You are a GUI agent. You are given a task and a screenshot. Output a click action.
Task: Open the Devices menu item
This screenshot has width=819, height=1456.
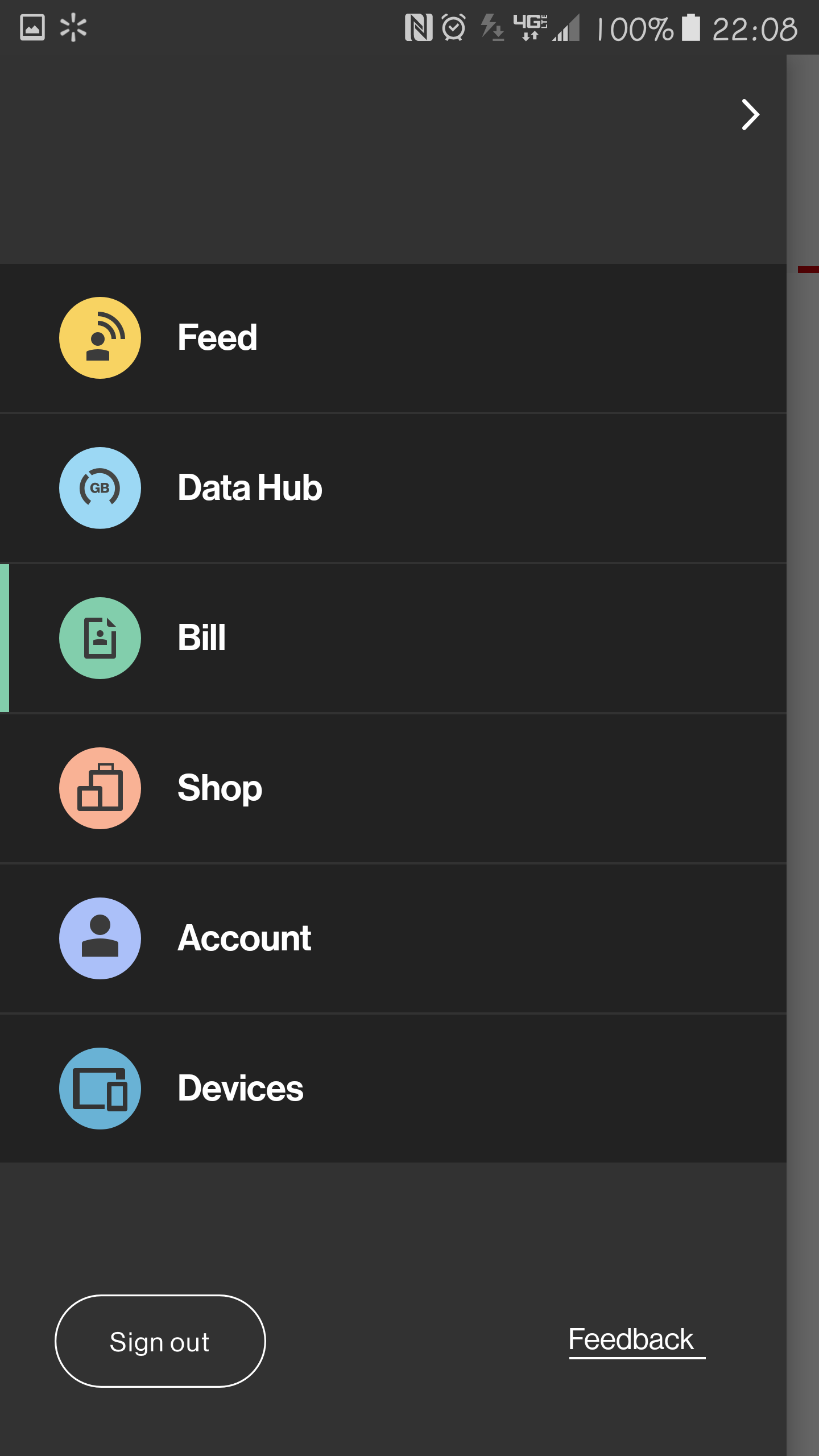pyautogui.click(x=393, y=1089)
